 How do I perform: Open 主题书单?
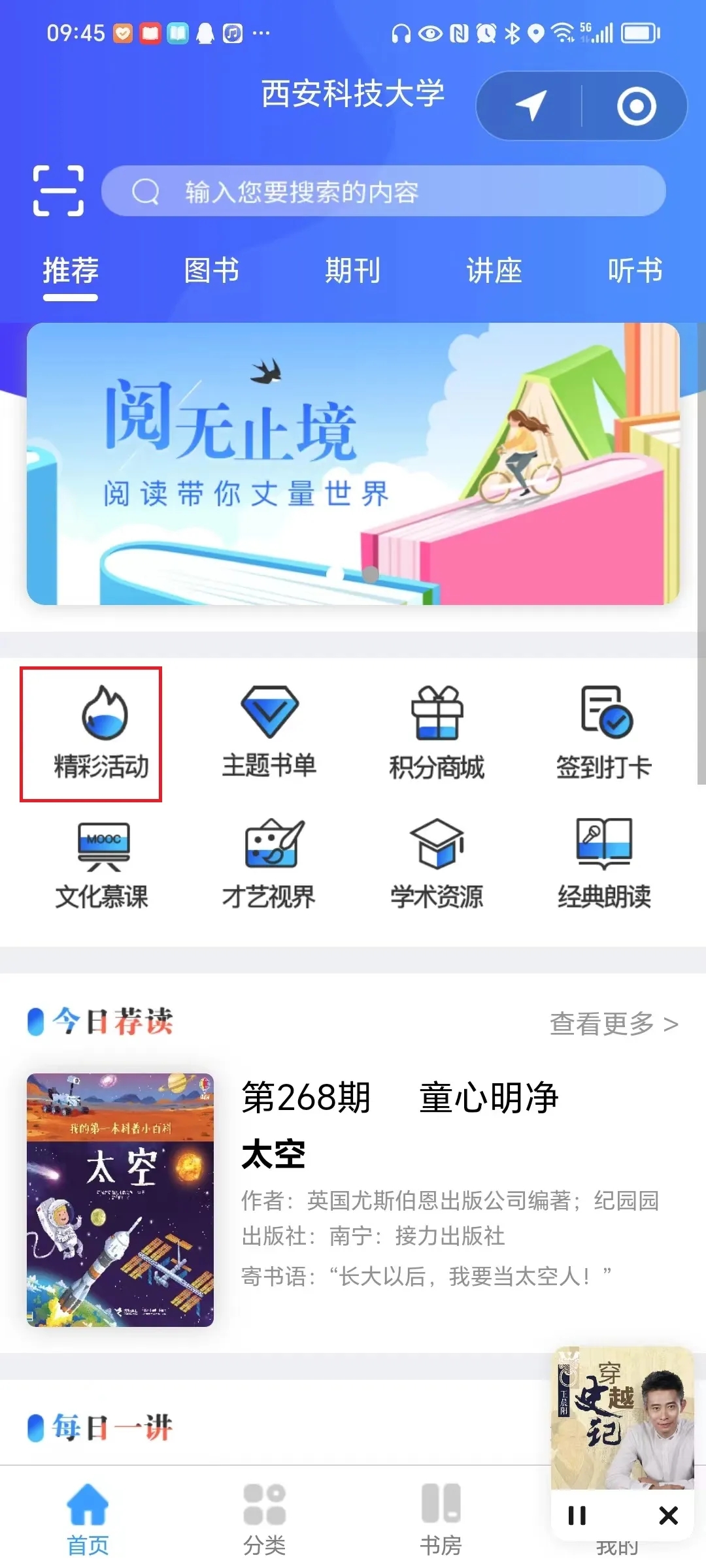(x=269, y=733)
